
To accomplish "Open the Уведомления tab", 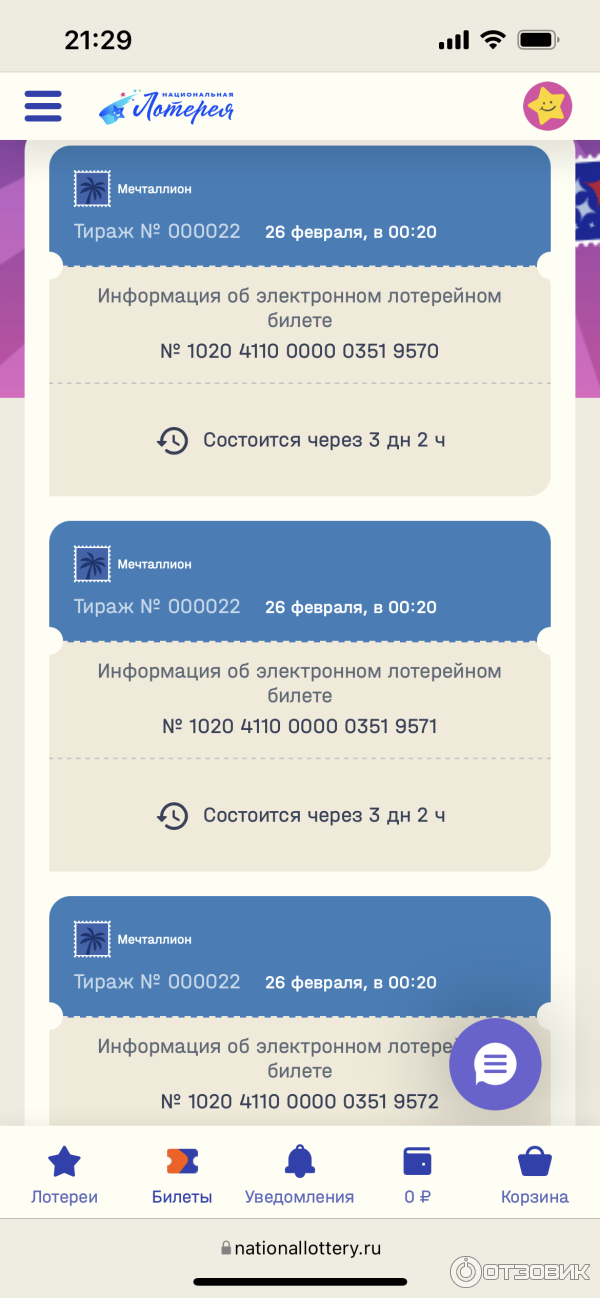I will (x=299, y=1176).
